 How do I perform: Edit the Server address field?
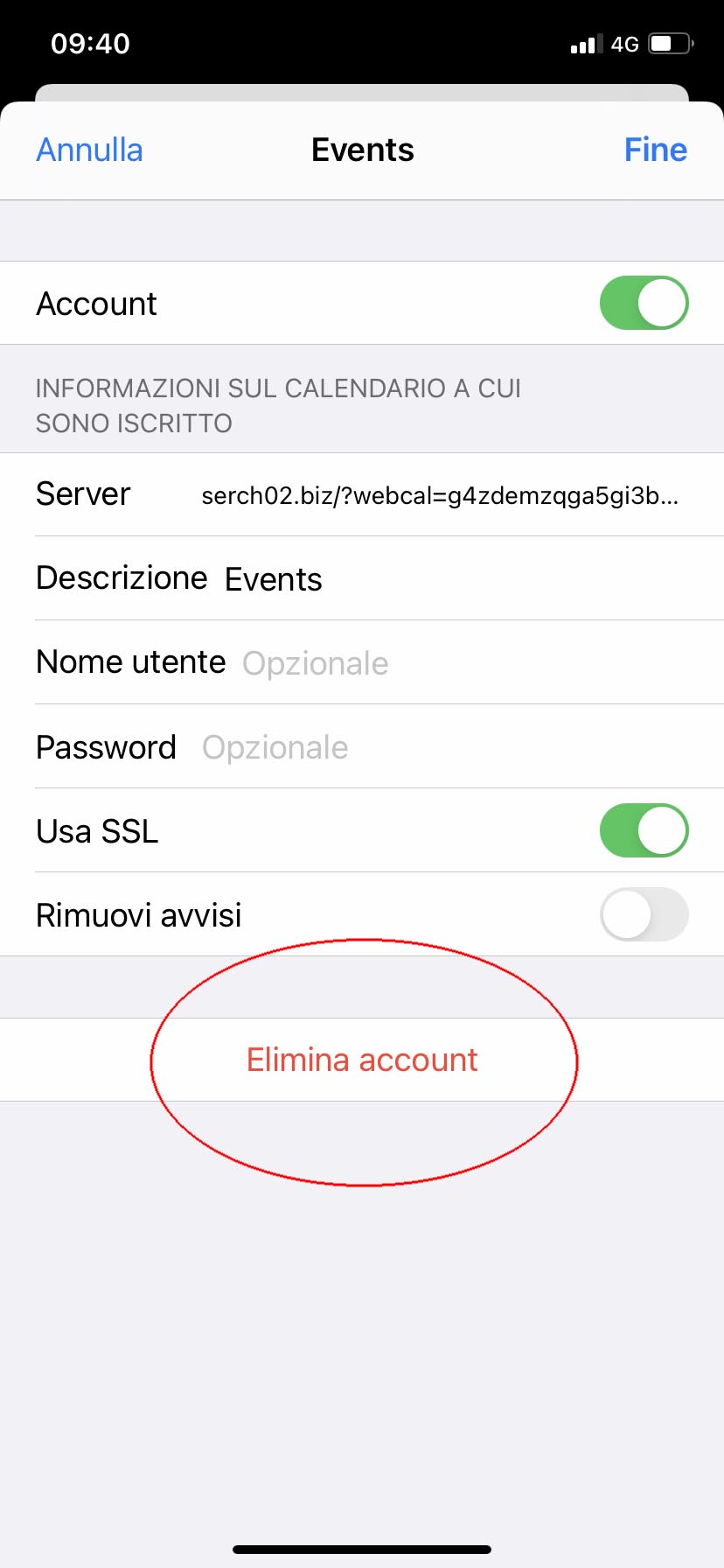pos(440,495)
